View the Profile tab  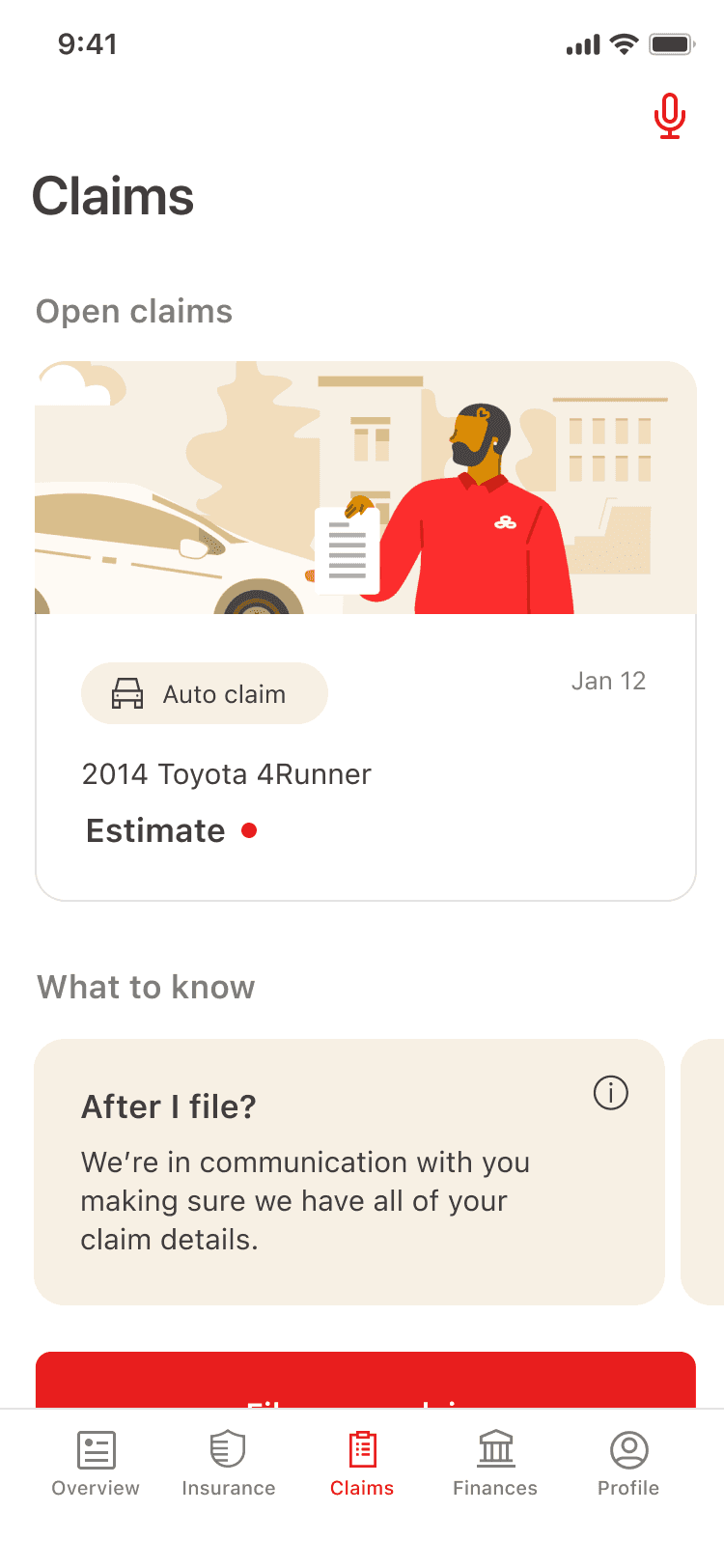tap(628, 1463)
